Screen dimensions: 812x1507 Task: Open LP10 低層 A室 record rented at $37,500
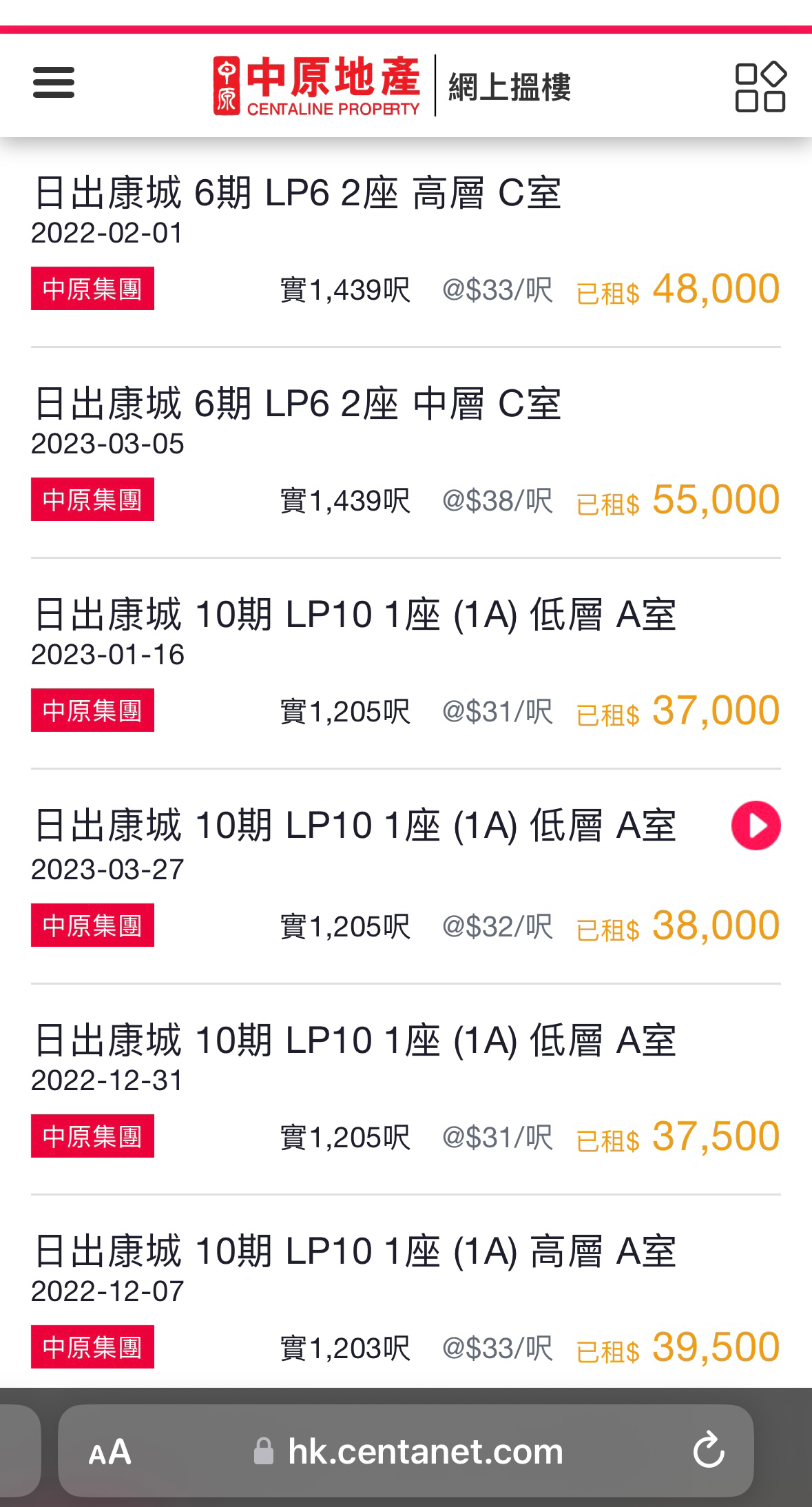[x=406, y=1089]
